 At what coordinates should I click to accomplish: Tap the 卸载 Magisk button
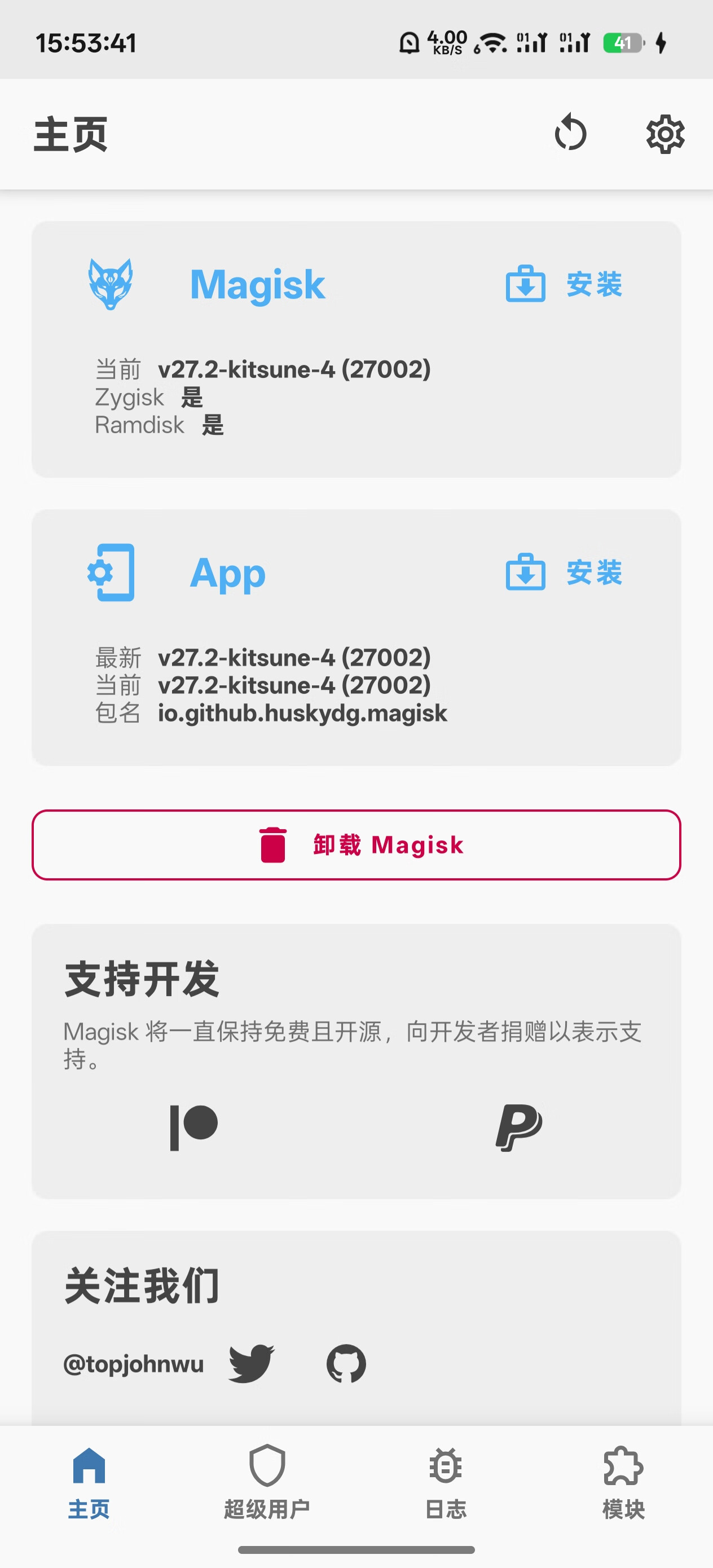[x=356, y=845]
